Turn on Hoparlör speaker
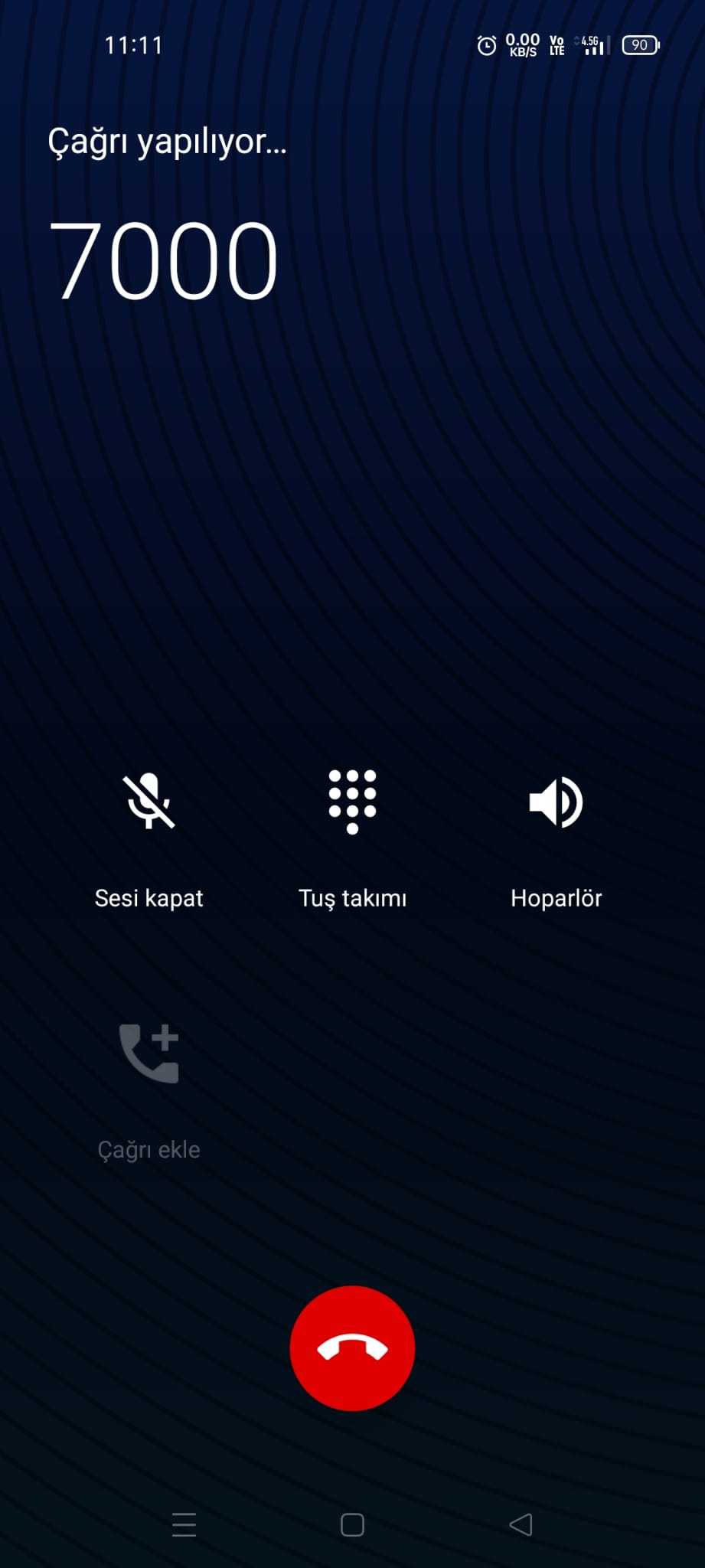Screen dimensions: 705x1568 (556, 802)
